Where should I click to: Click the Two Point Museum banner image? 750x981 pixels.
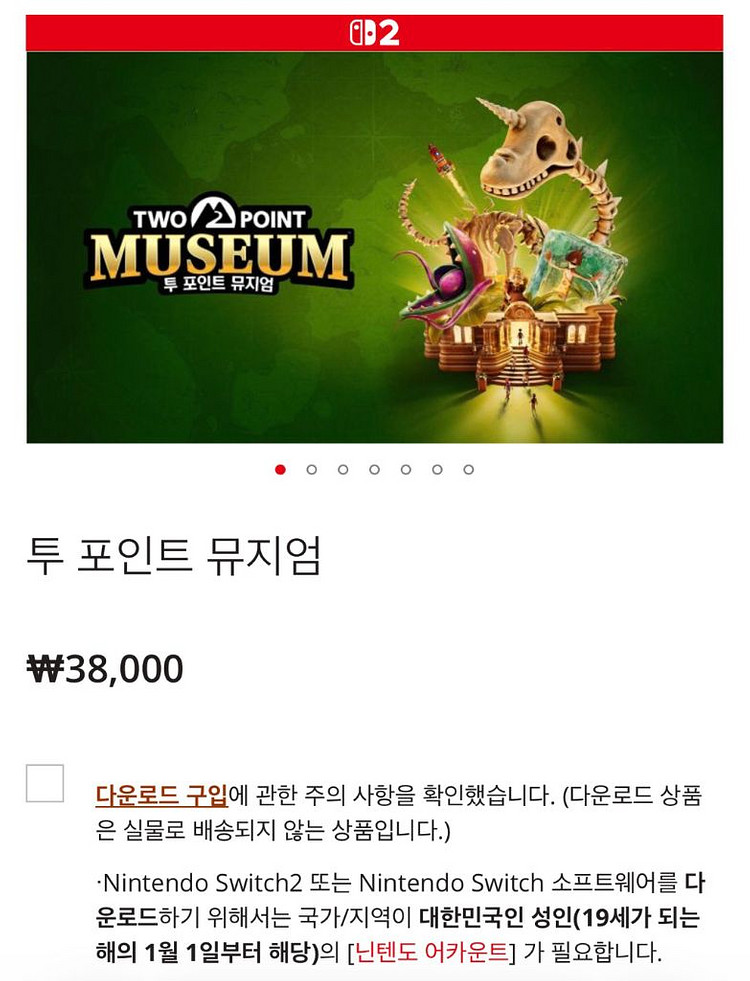point(375,250)
